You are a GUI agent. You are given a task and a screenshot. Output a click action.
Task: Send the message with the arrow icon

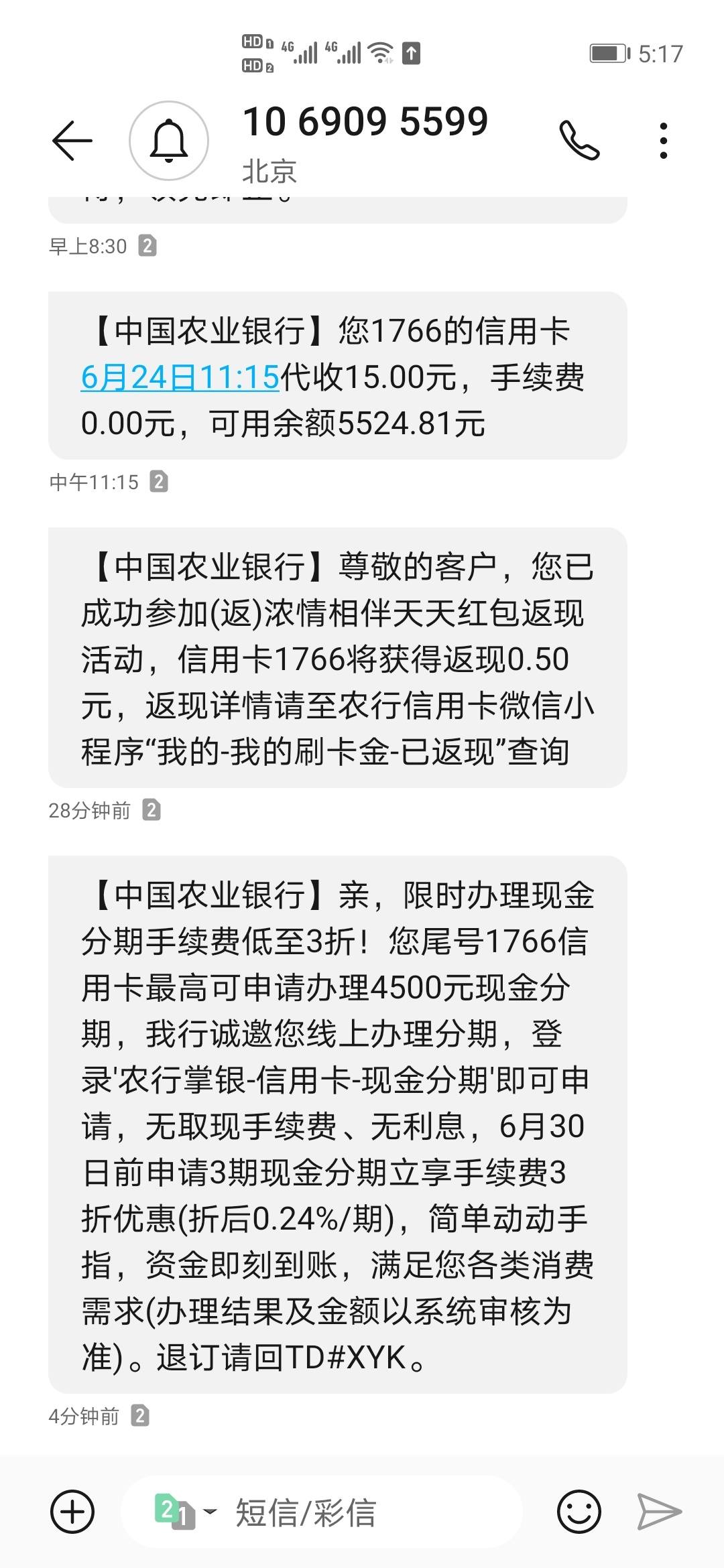coord(659,1512)
